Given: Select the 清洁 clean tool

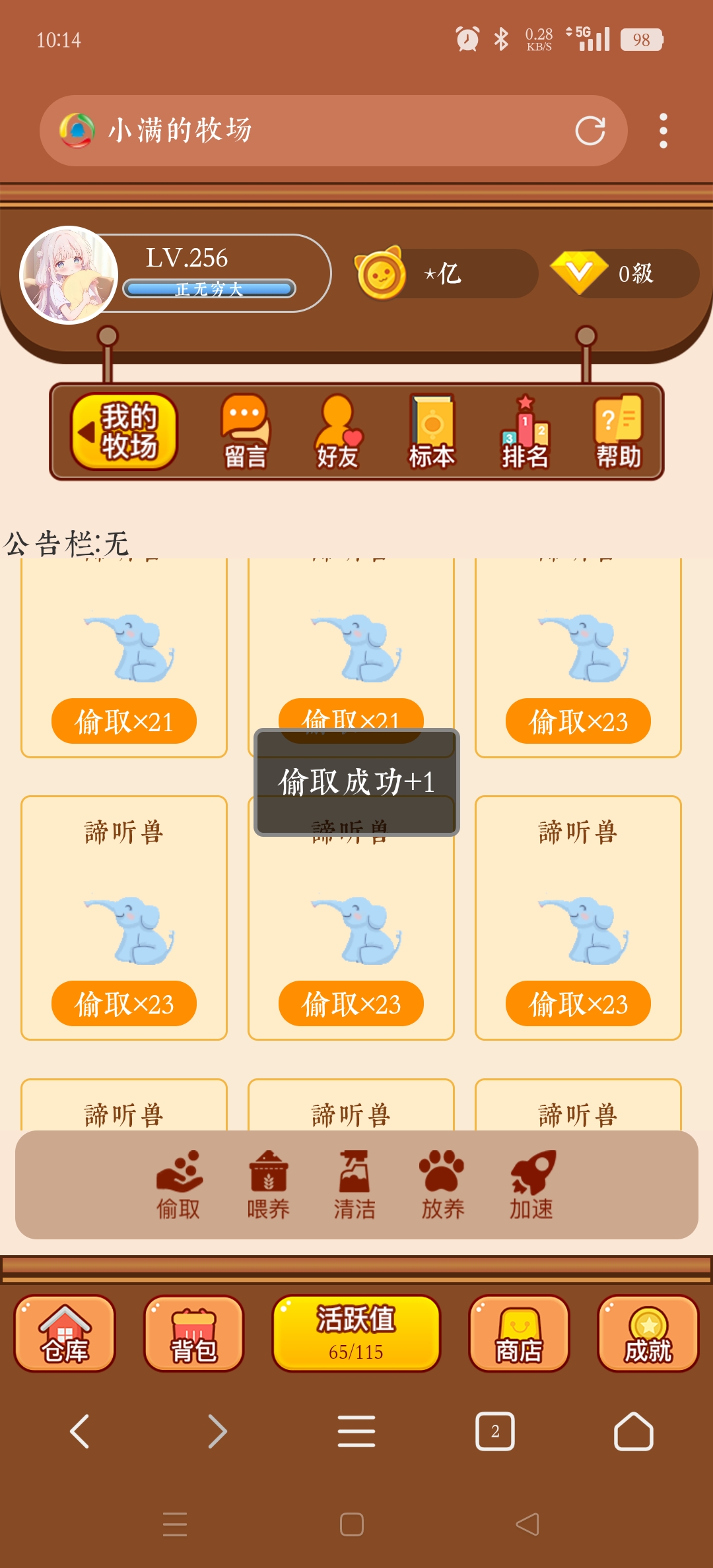Looking at the screenshot, I should (355, 1185).
